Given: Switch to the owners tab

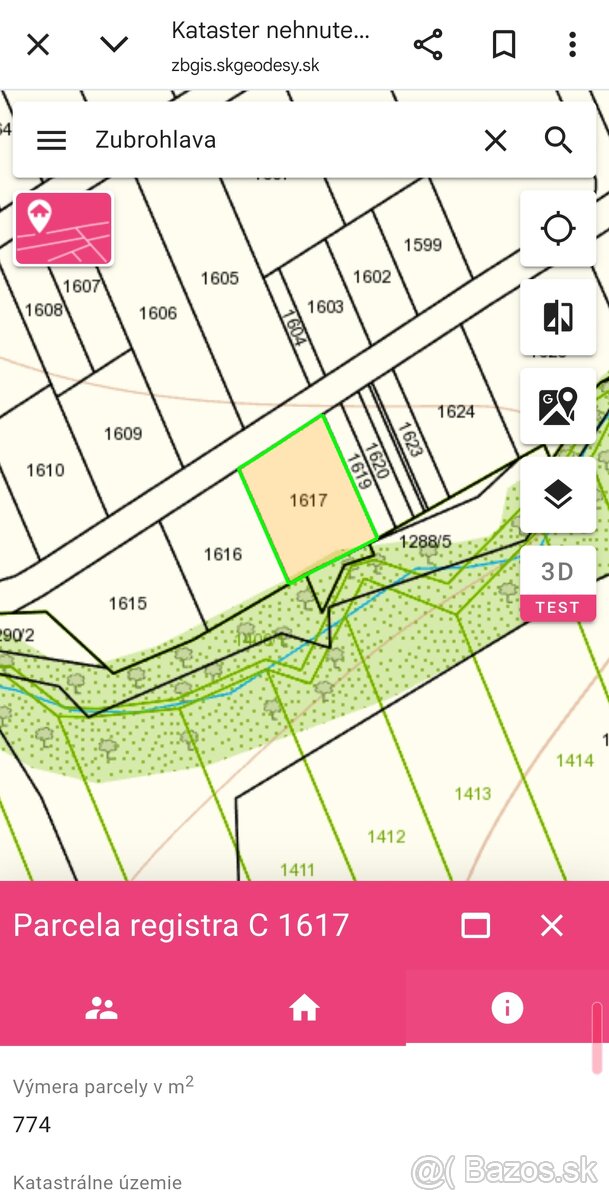Looking at the screenshot, I should point(101,1008).
